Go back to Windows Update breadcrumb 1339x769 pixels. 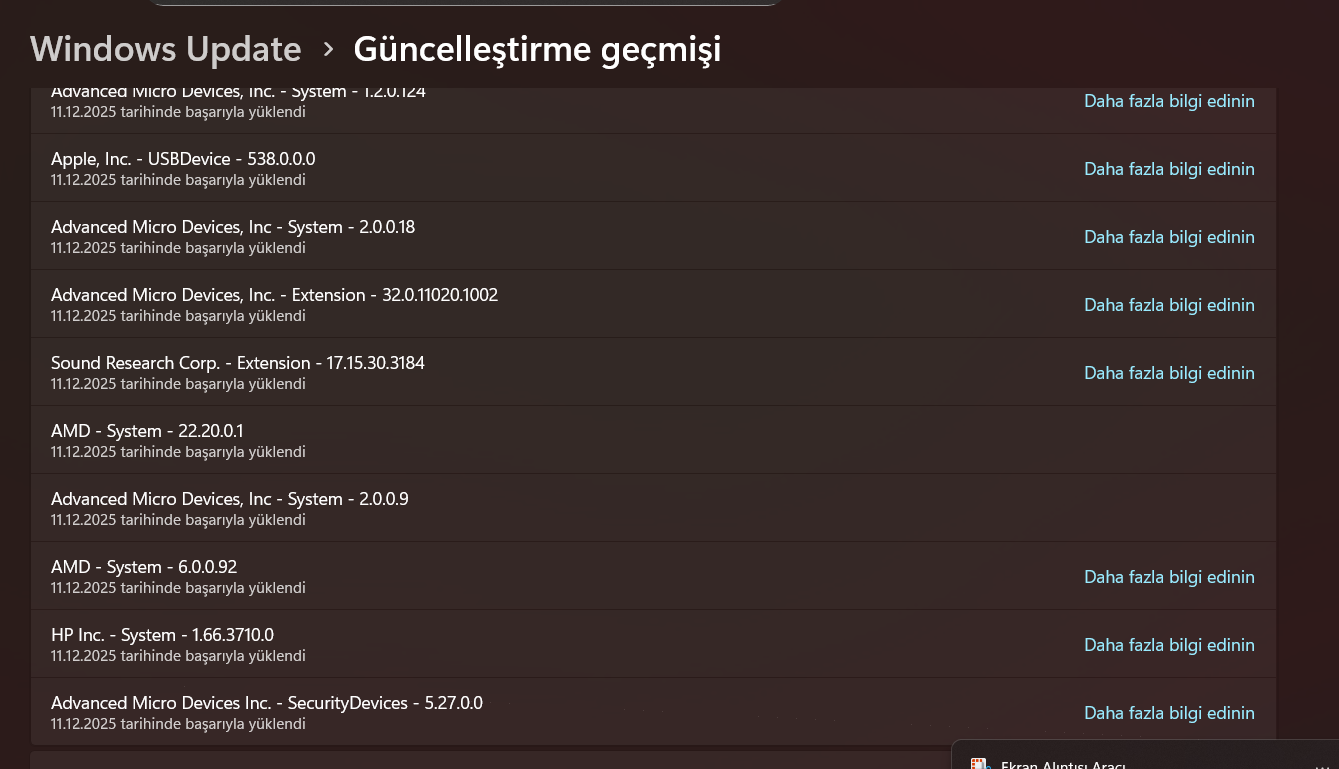[x=165, y=49]
